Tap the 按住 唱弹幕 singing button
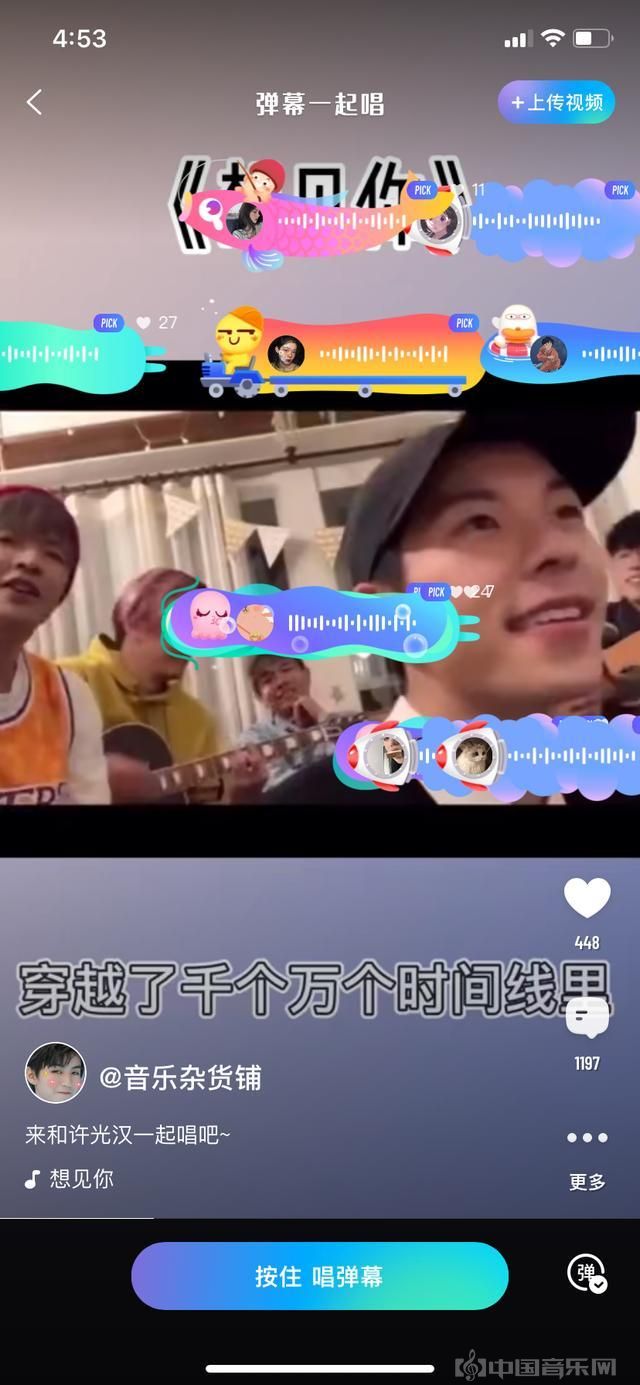Image resolution: width=640 pixels, height=1385 pixels. pos(320,1276)
